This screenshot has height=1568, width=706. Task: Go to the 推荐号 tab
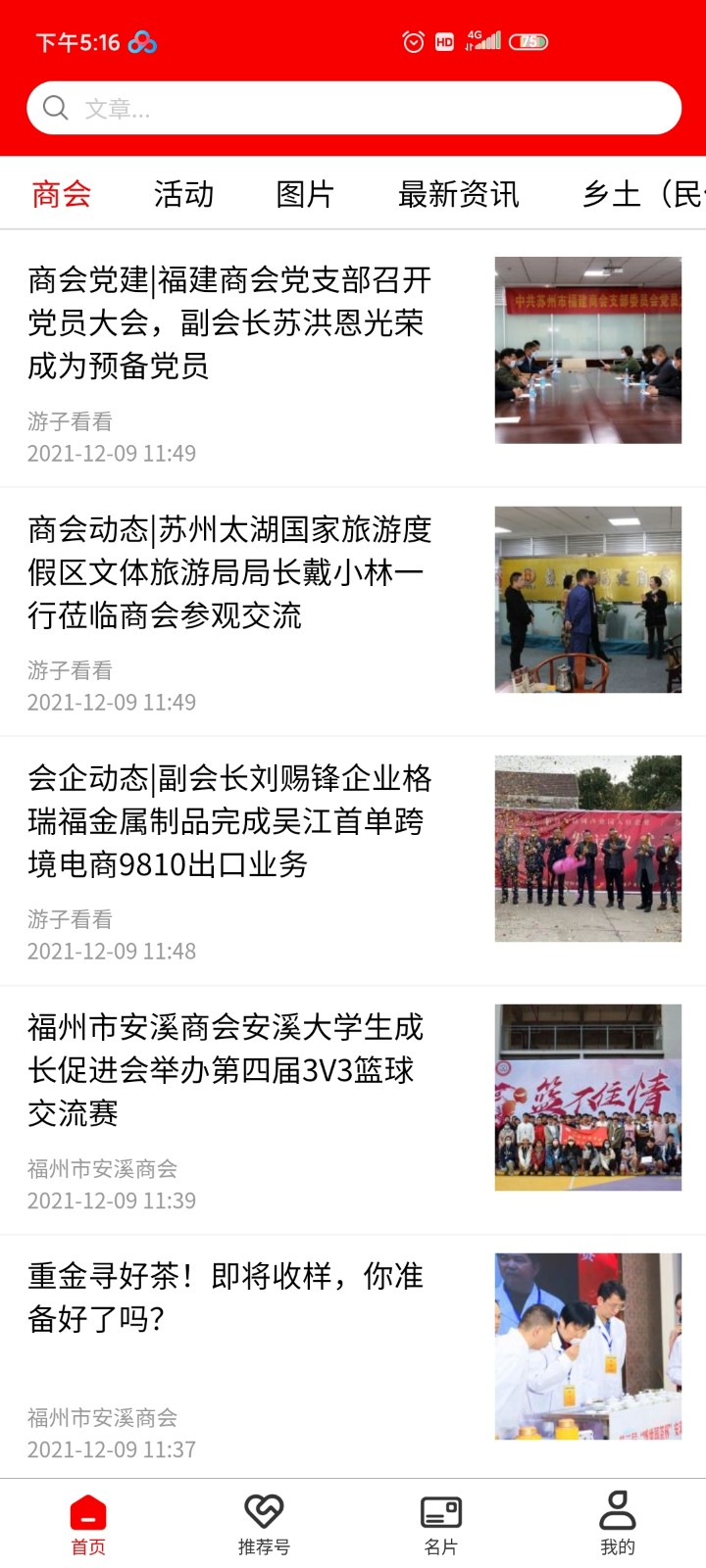tap(264, 1524)
